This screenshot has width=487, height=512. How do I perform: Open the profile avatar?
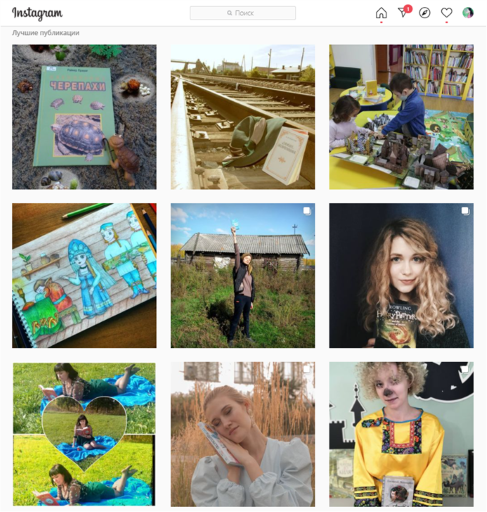468,13
